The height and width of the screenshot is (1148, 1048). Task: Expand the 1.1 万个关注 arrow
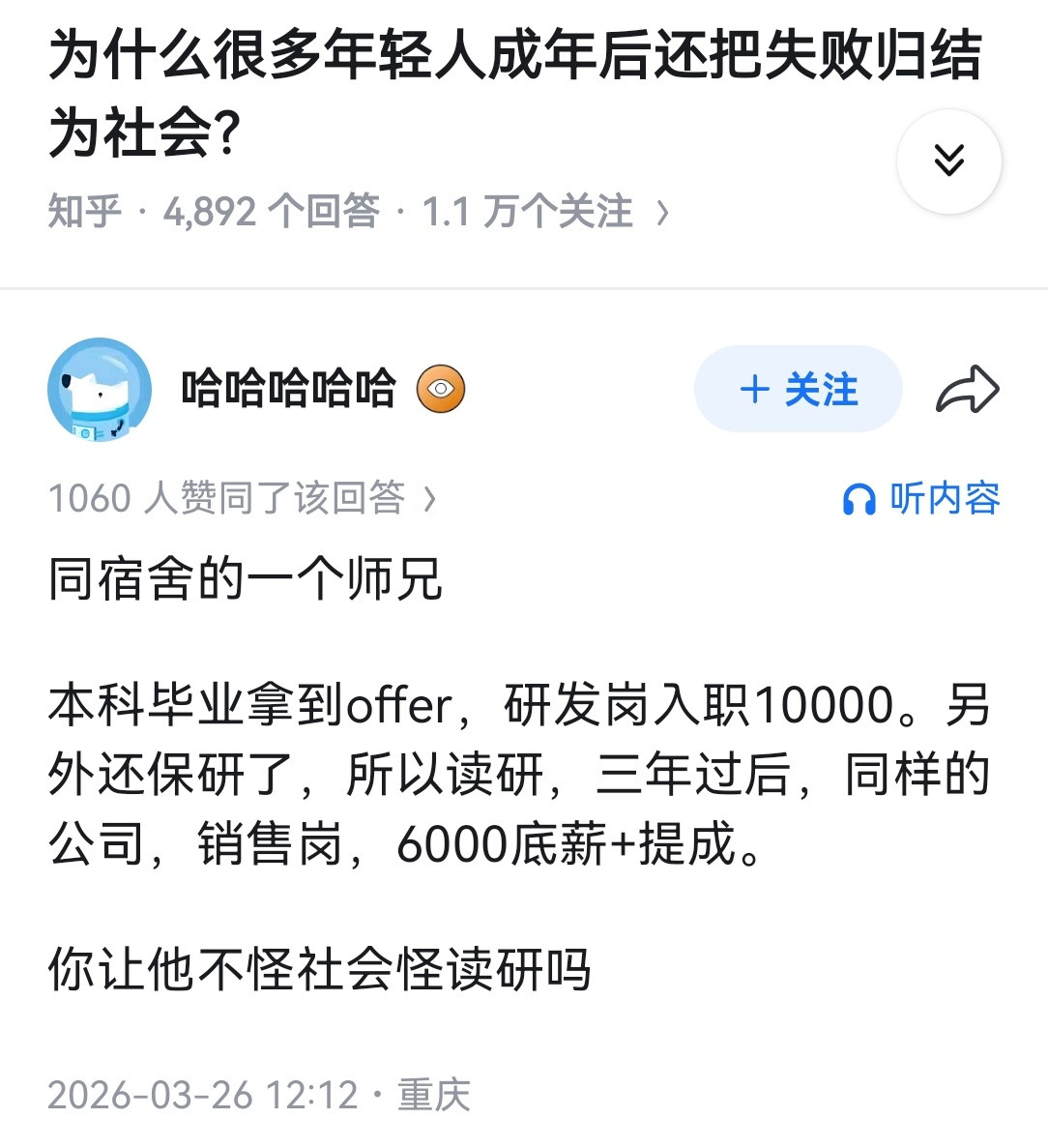coord(665,211)
